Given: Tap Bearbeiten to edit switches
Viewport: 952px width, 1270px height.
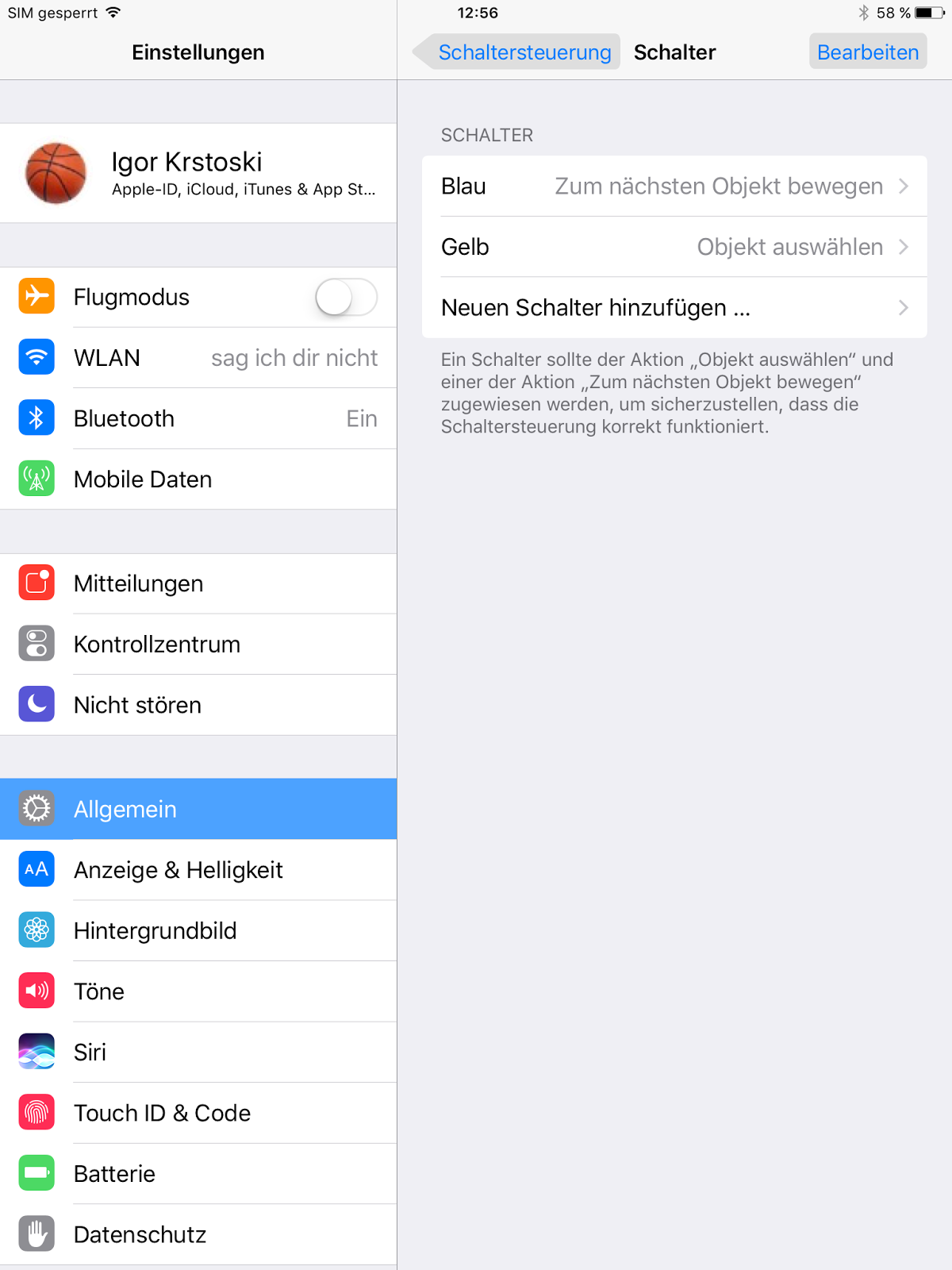Looking at the screenshot, I should (867, 52).
